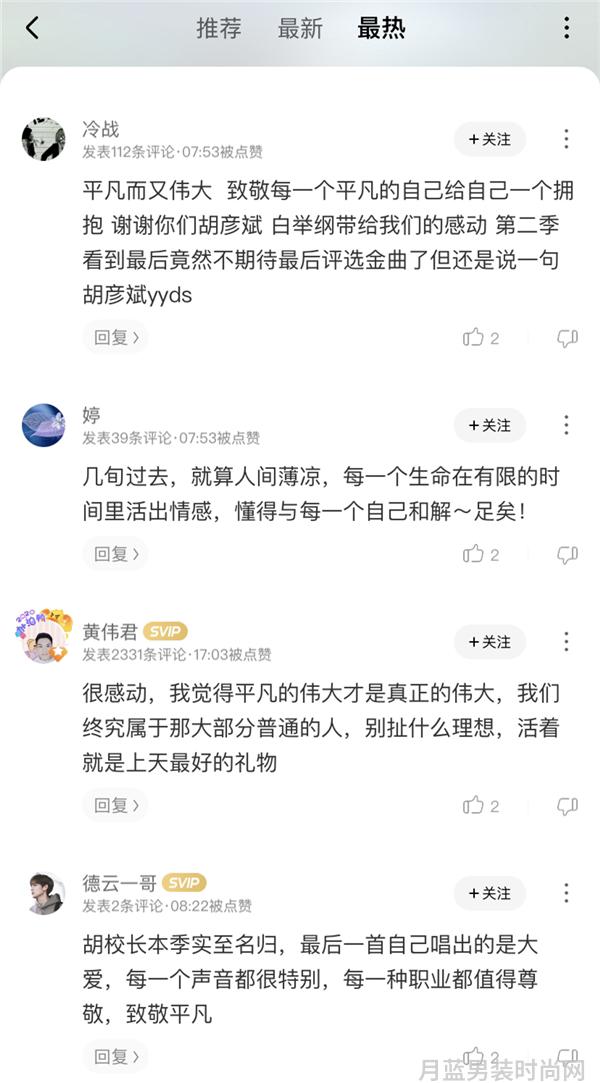Switch to the 推荐 tab
Image resolution: width=600 pixels, height=1083 pixels.
[219, 28]
